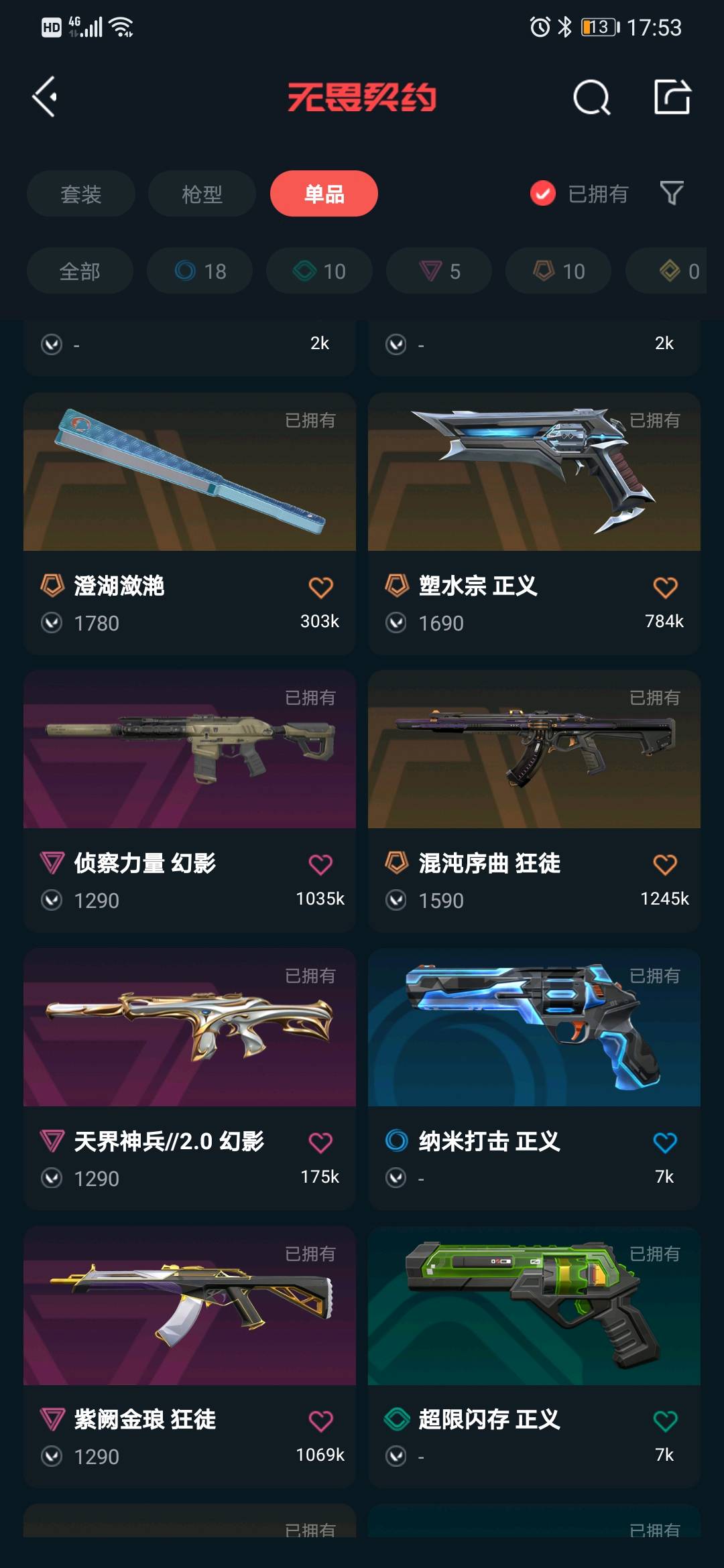Viewport: 724px width, 1568px height.
Task: Filter by the purple tier chip showing 5
Action: (439, 271)
